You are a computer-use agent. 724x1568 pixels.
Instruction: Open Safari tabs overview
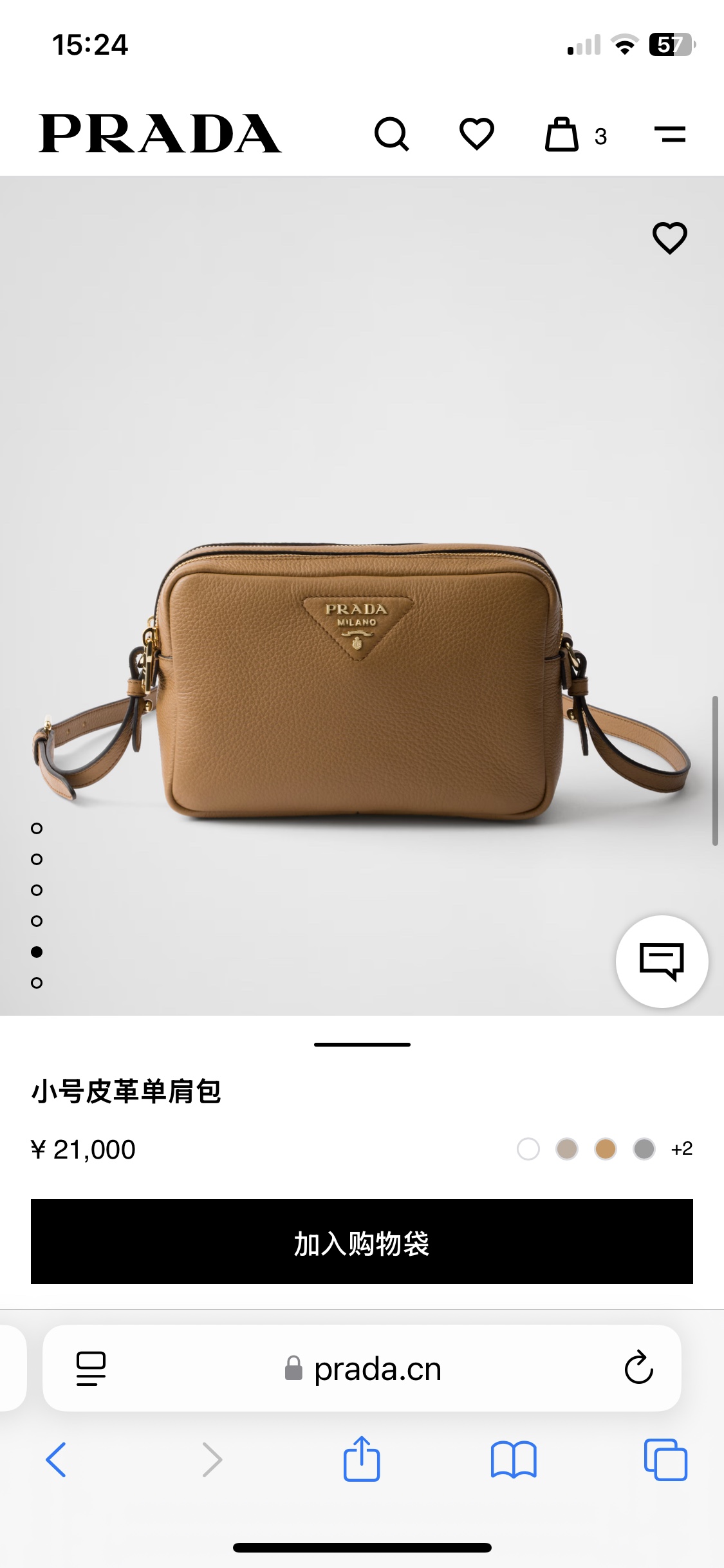(x=665, y=1459)
